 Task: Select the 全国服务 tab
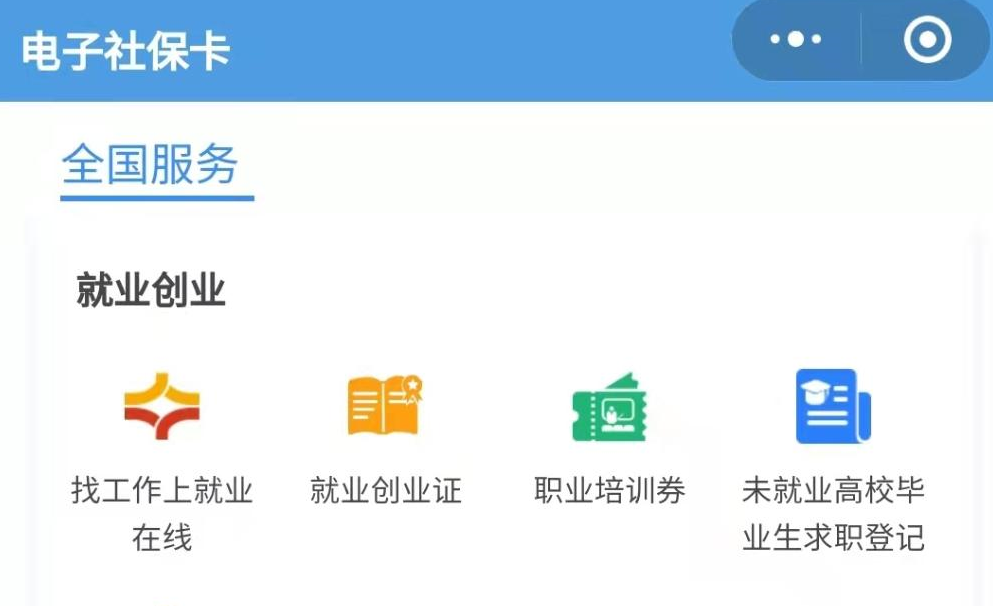tap(150, 165)
